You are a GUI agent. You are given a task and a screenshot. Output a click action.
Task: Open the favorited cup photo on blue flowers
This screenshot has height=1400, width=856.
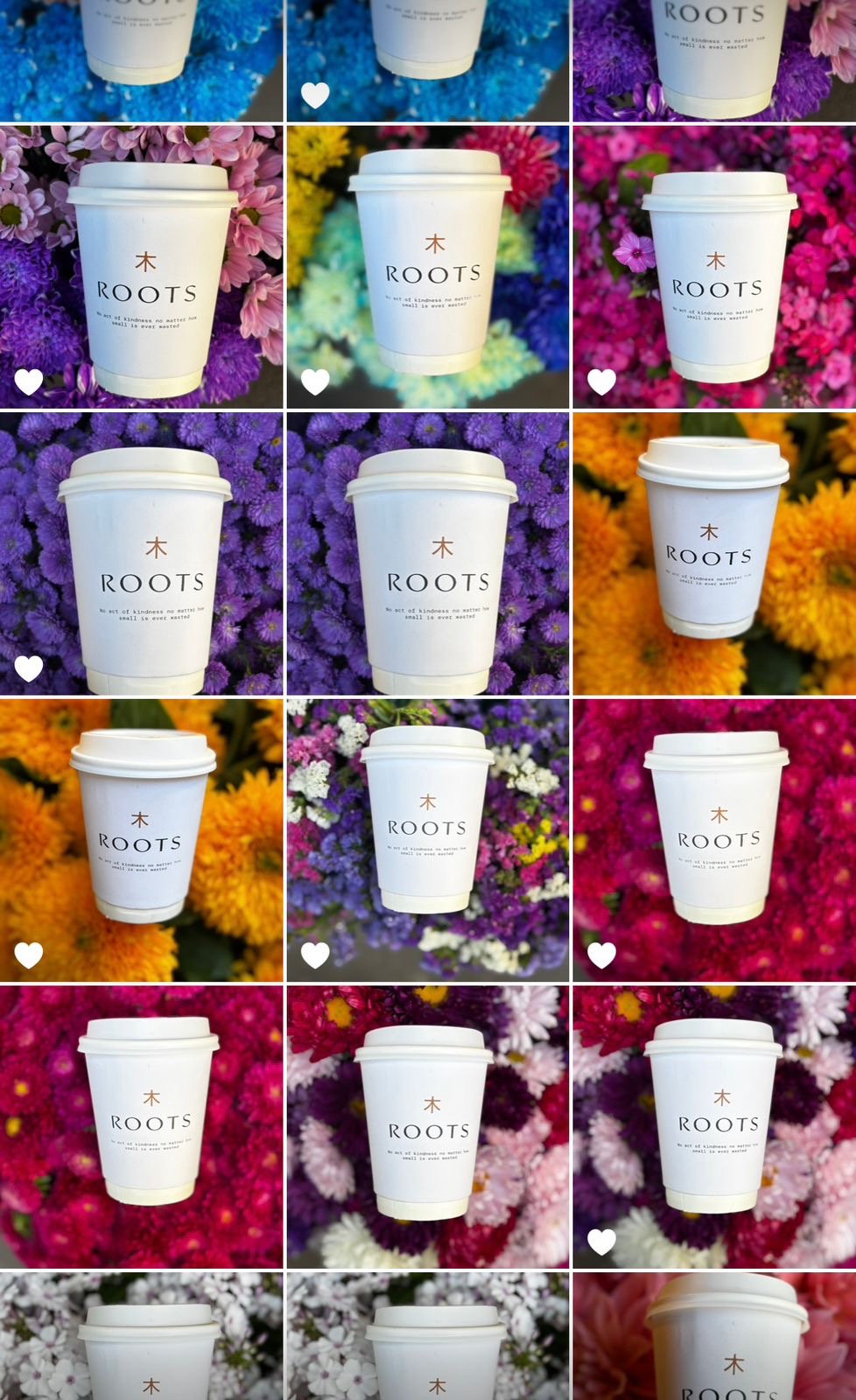pyautogui.click(x=427, y=52)
